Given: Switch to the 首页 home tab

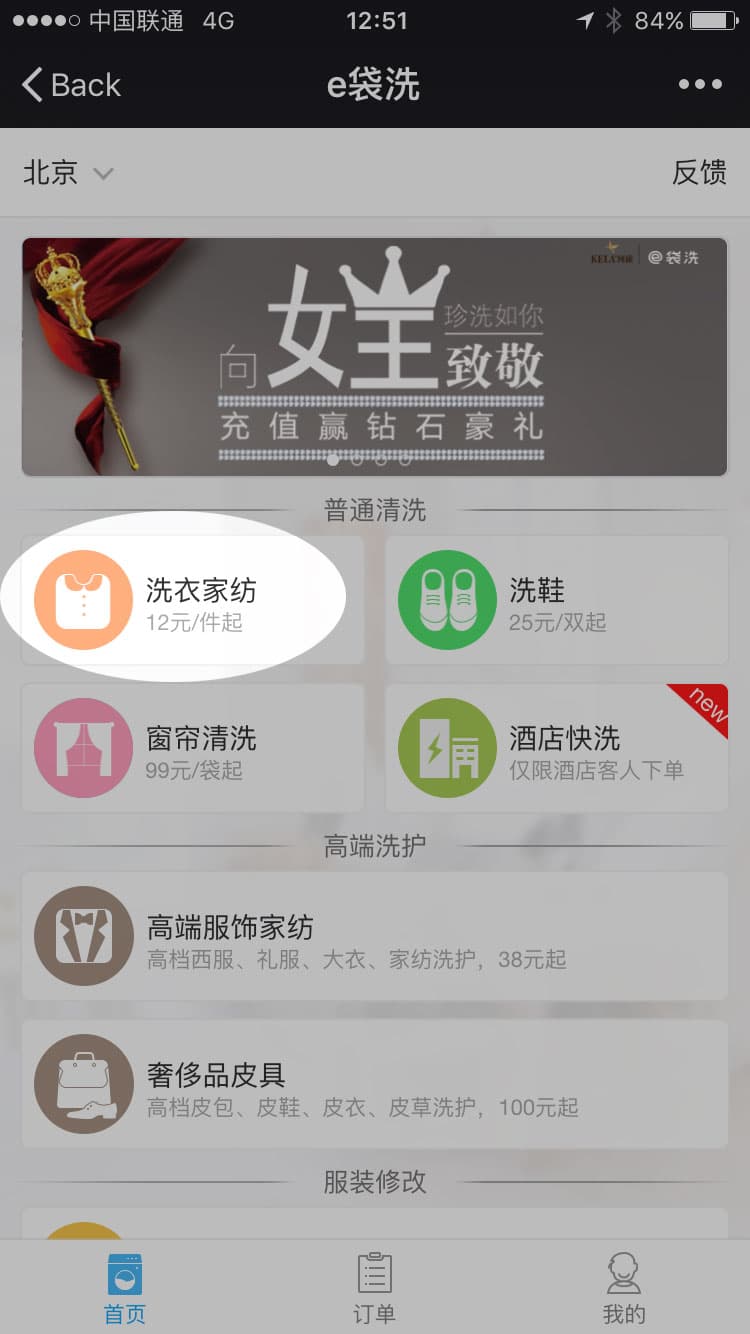Looking at the screenshot, I should pos(125,1288).
